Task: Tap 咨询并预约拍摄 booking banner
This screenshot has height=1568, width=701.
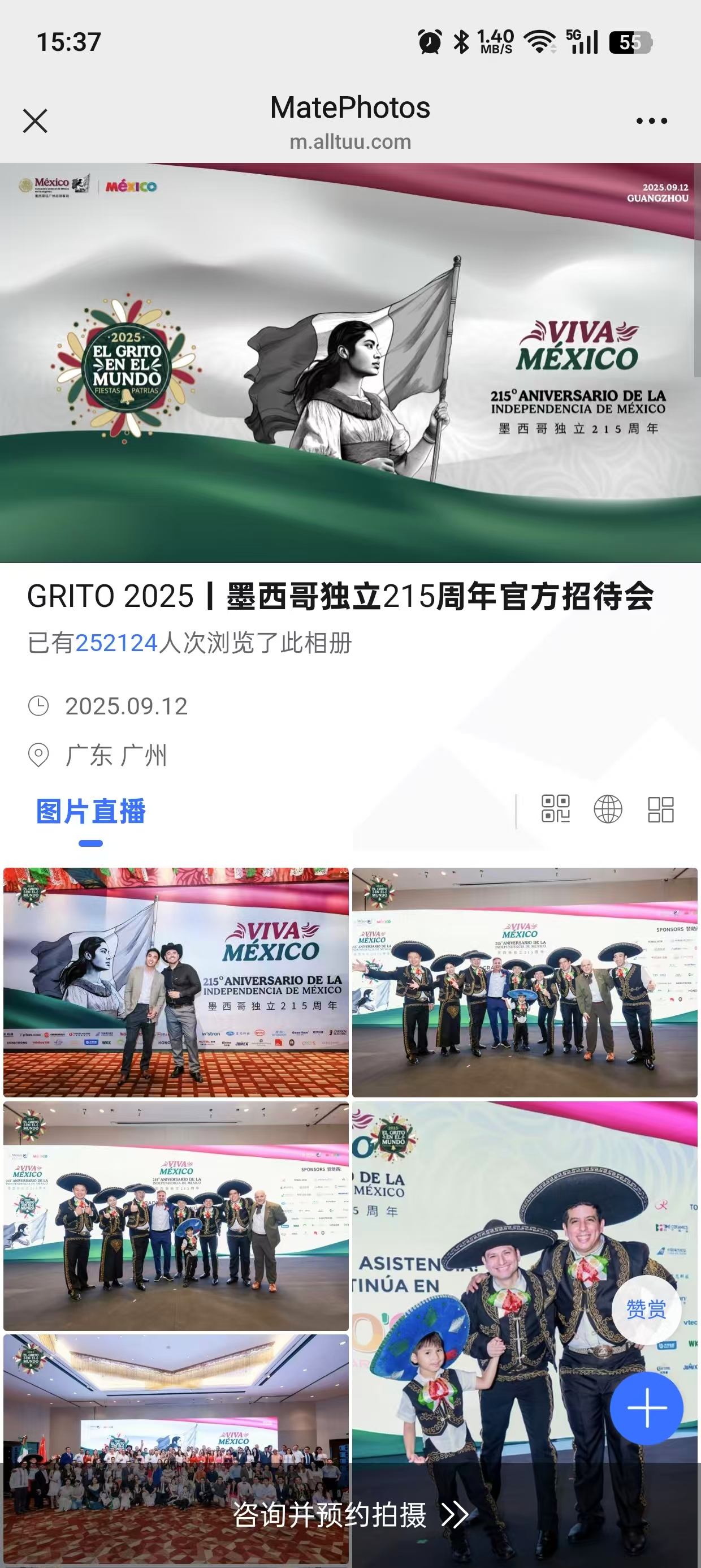Action: point(350,1515)
